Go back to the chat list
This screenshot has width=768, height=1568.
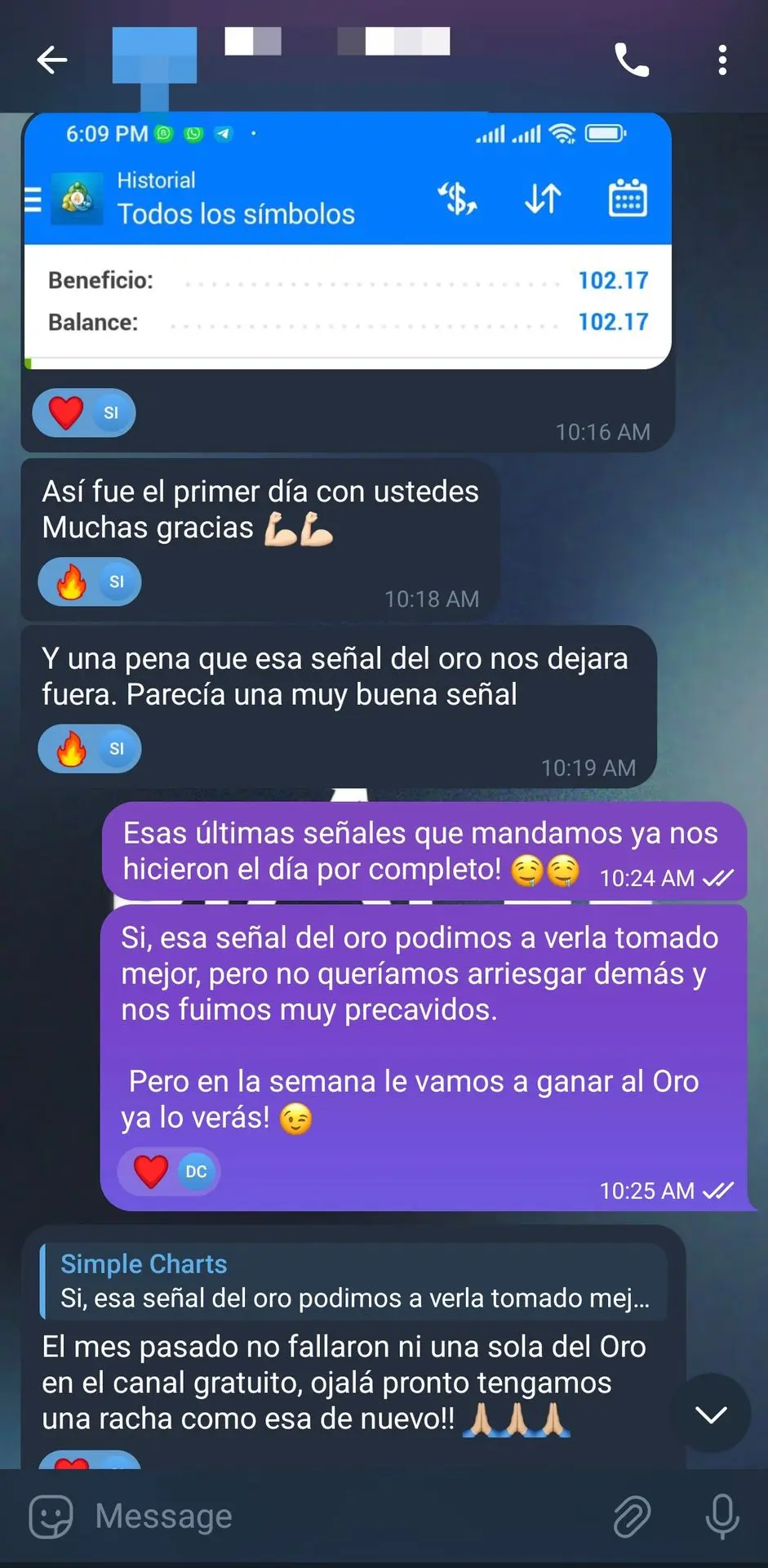coord(52,60)
